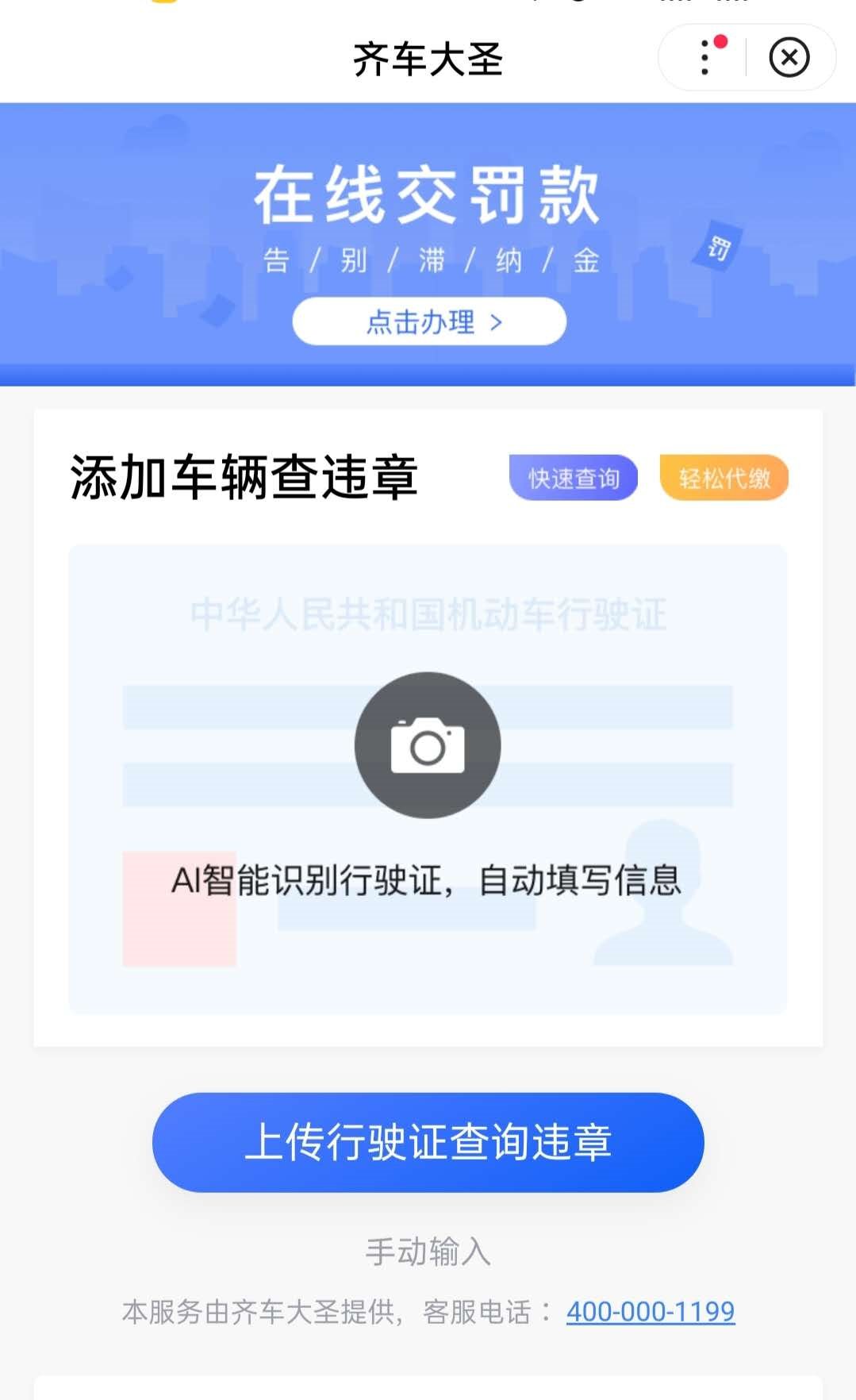
Task: Open the mini program overflow menu
Action: click(704, 58)
